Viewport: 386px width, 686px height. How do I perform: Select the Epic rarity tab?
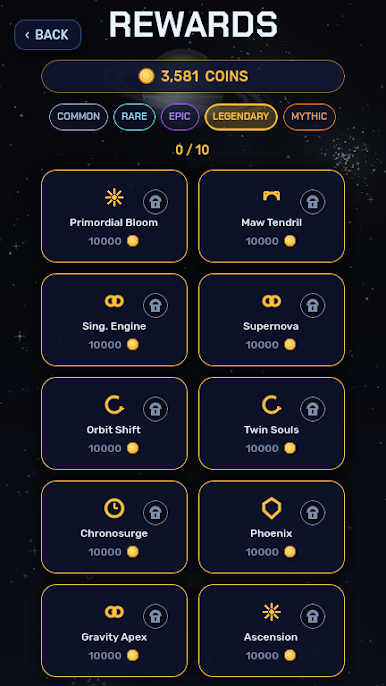coord(180,117)
